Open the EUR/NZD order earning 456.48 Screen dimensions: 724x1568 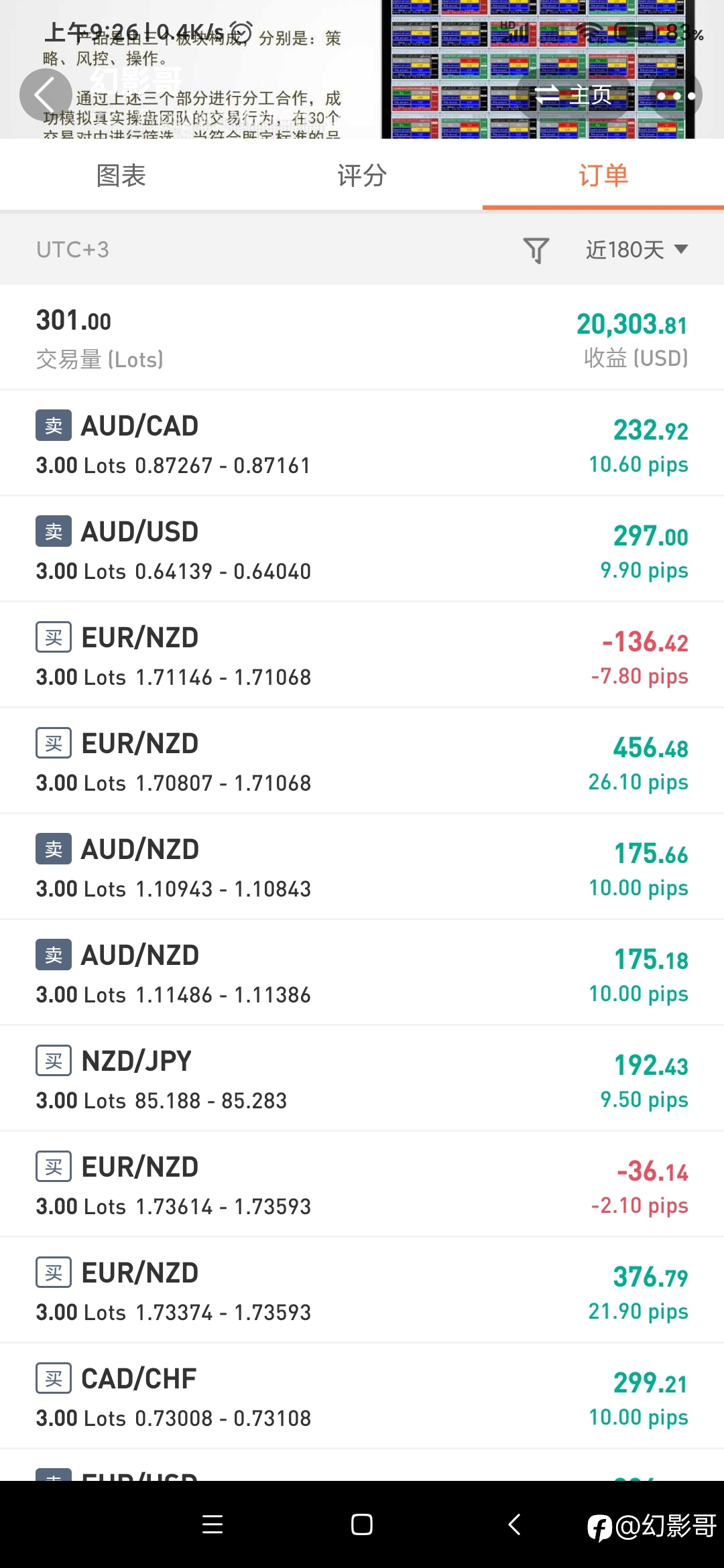pyautogui.click(x=362, y=761)
